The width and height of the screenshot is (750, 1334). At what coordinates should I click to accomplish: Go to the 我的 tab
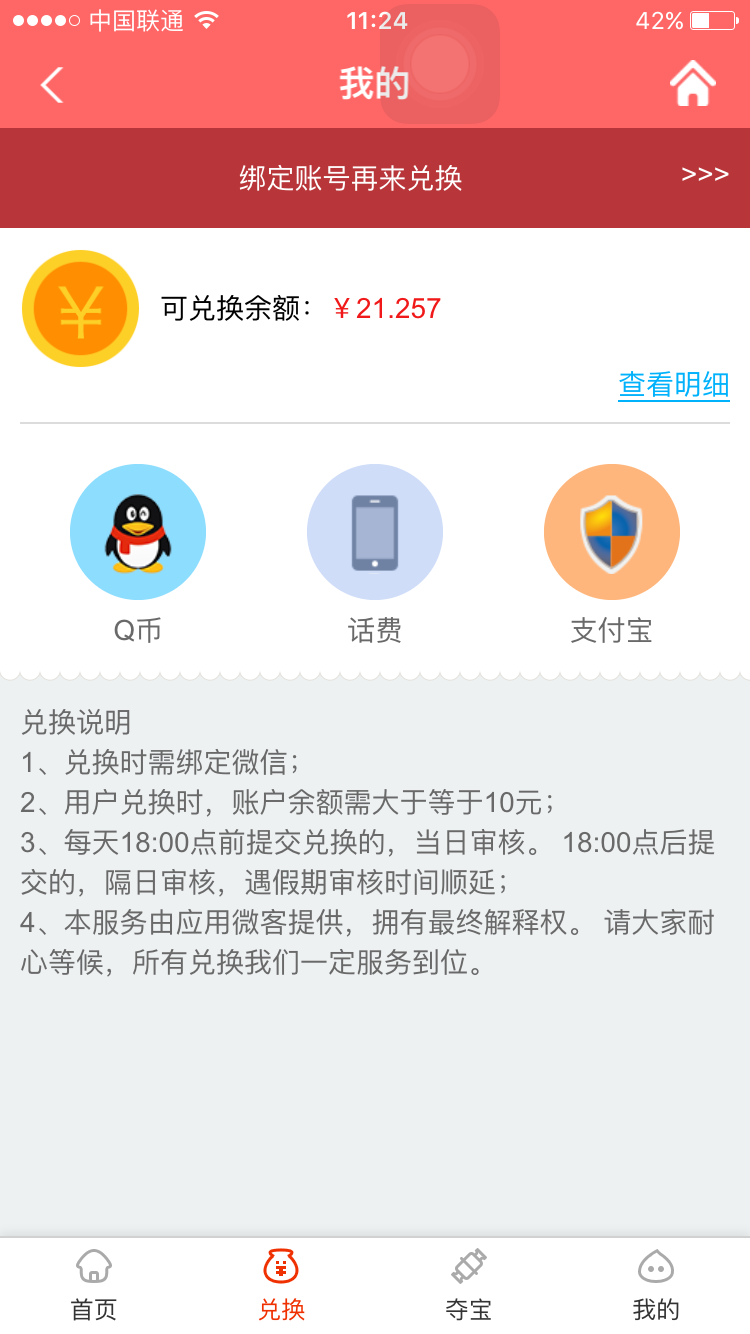click(x=656, y=1286)
